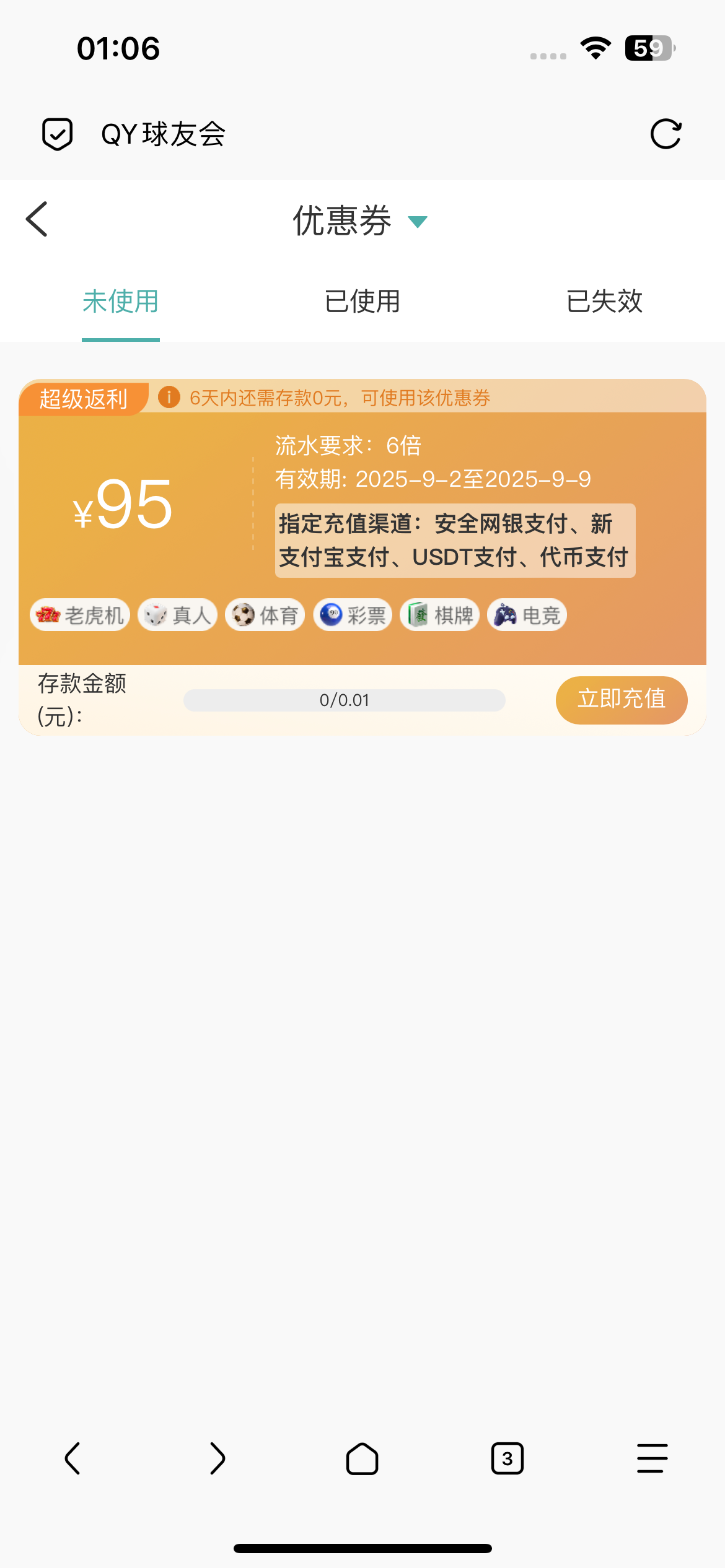Viewport: 725px width, 1568px height.
Task: Tap the site verification shield beside QY球友会
Action: (58, 133)
